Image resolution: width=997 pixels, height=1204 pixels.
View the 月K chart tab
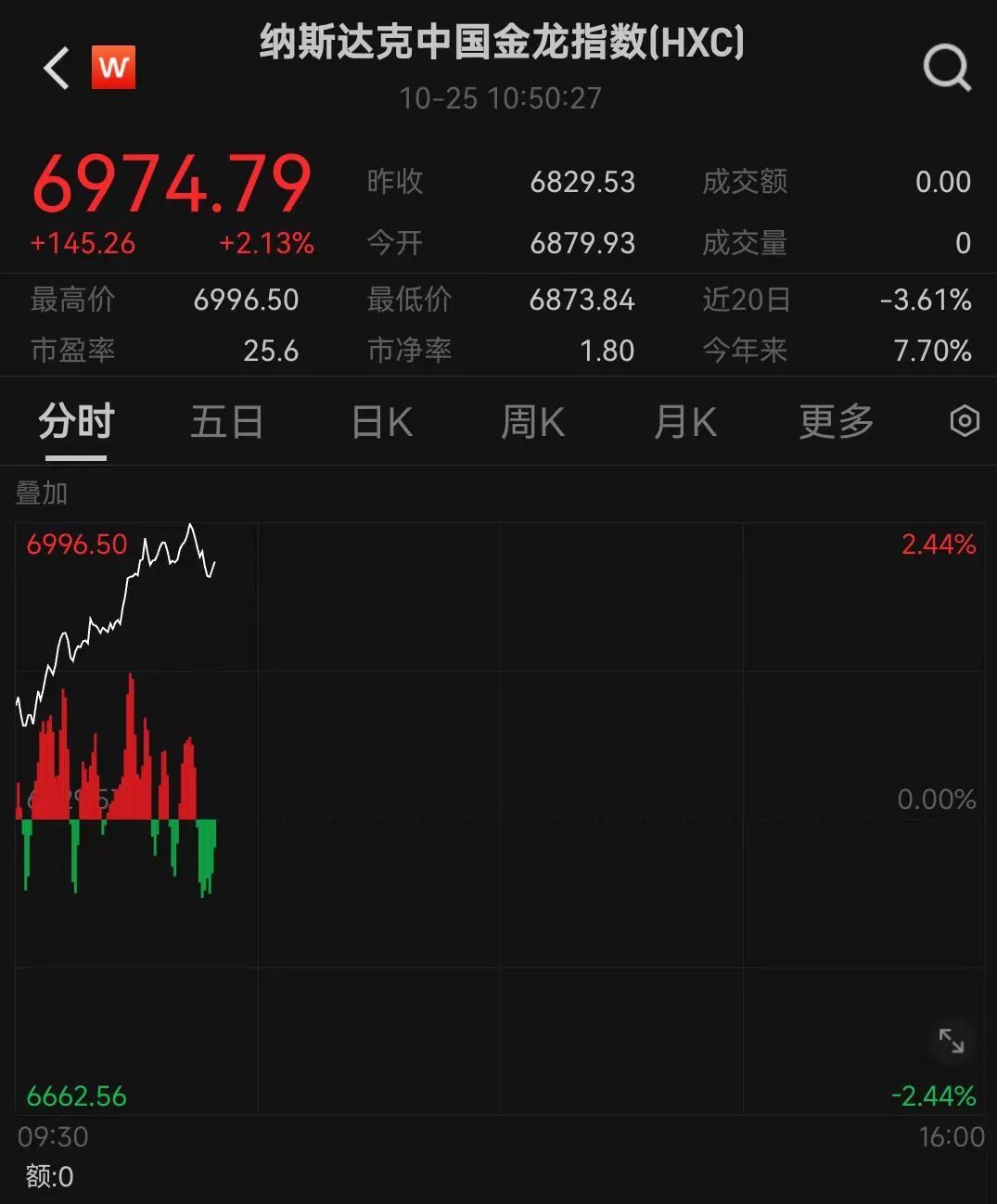click(684, 422)
